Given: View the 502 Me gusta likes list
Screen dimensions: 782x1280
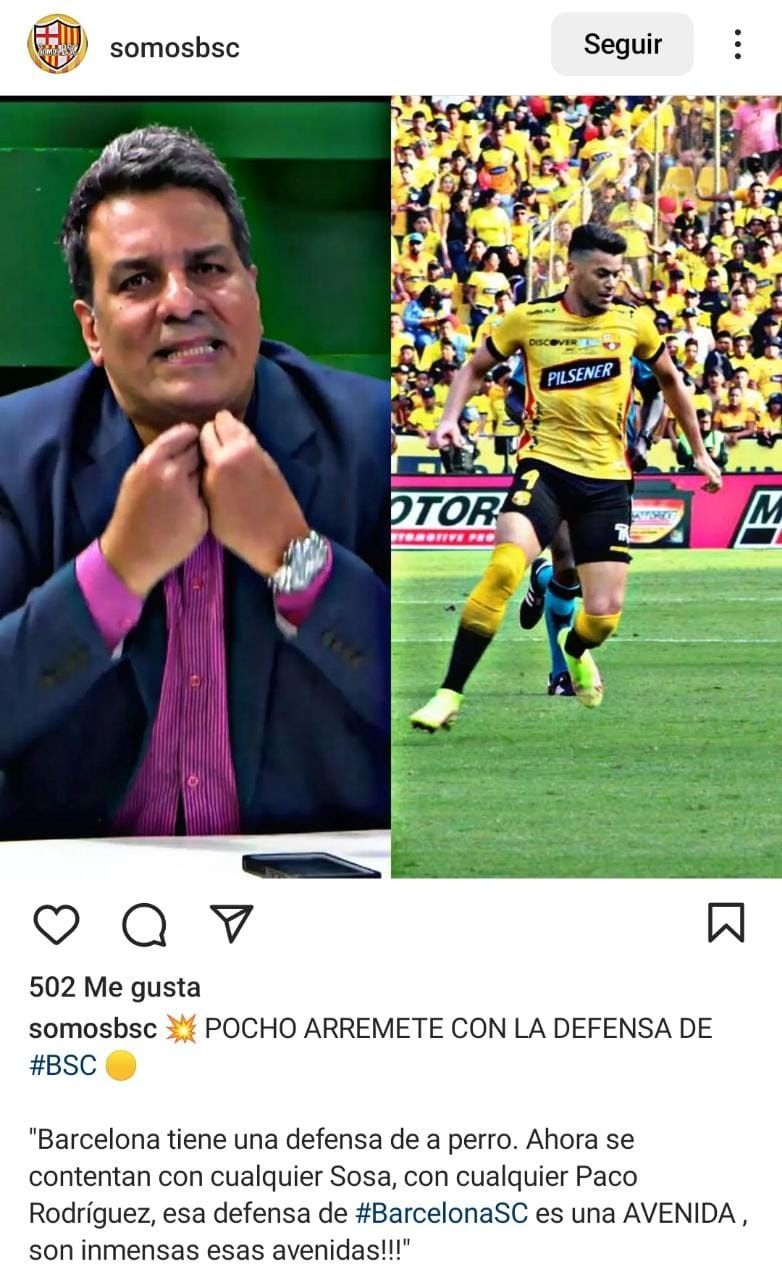Looking at the screenshot, I should (x=115, y=987).
